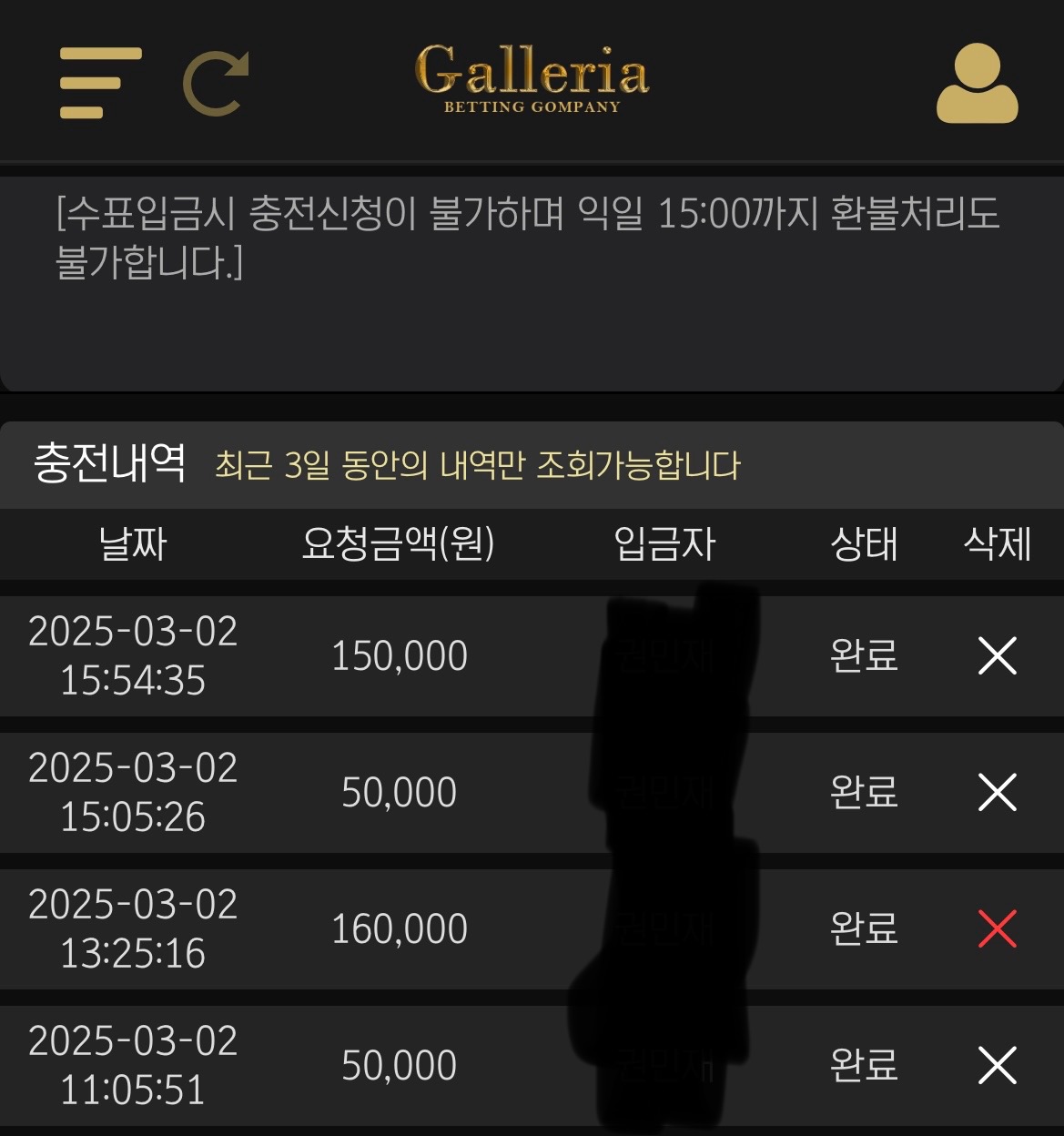This screenshot has width=1064, height=1136.
Task: Open the user profile icon
Action: coord(977,83)
